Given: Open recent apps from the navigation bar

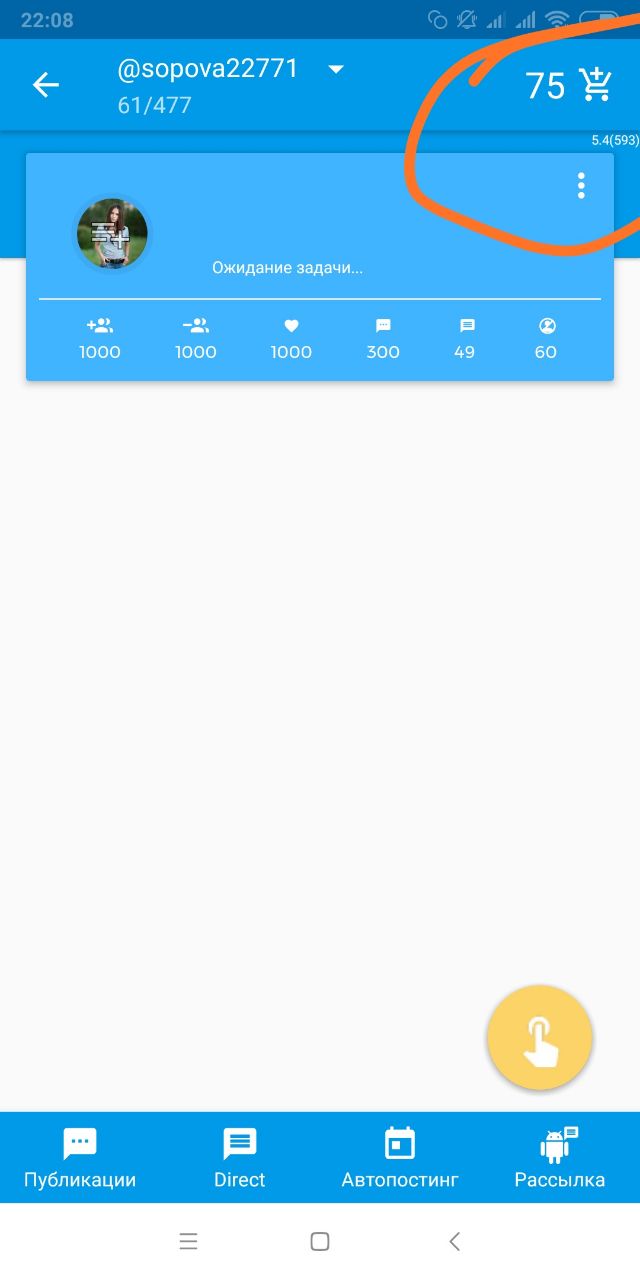Looking at the screenshot, I should 188,1242.
